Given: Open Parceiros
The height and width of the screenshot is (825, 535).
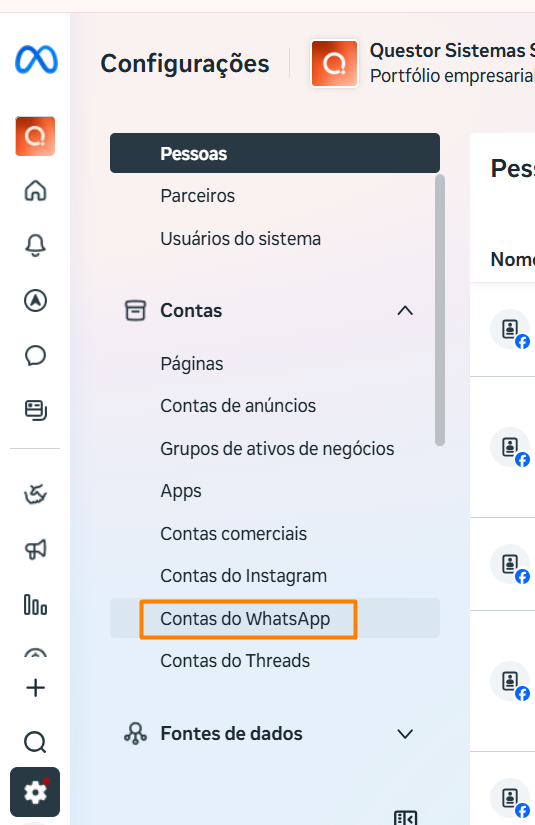Looking at the screenshot, I should 197,196.
